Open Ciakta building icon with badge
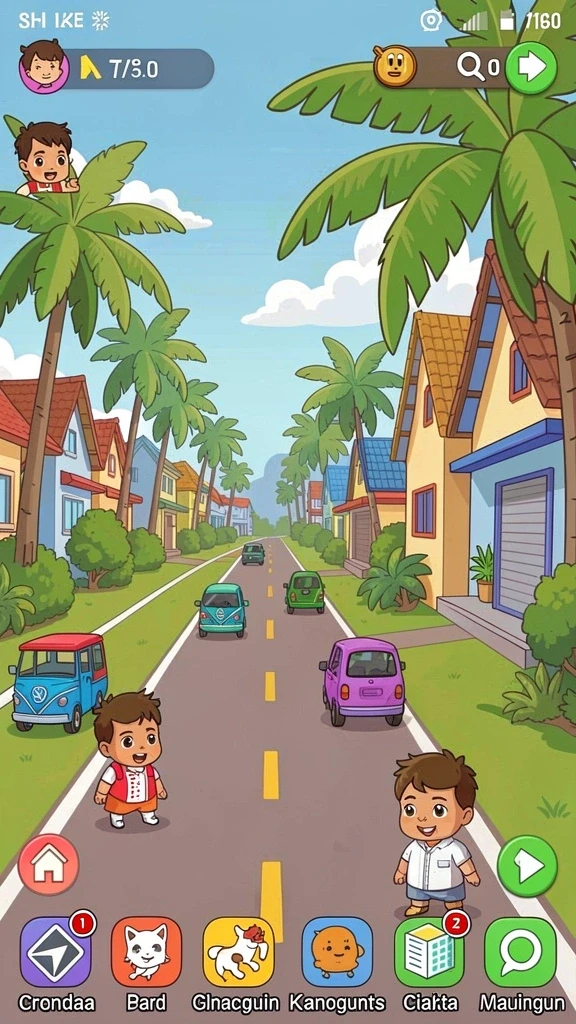 pos(429,952)
